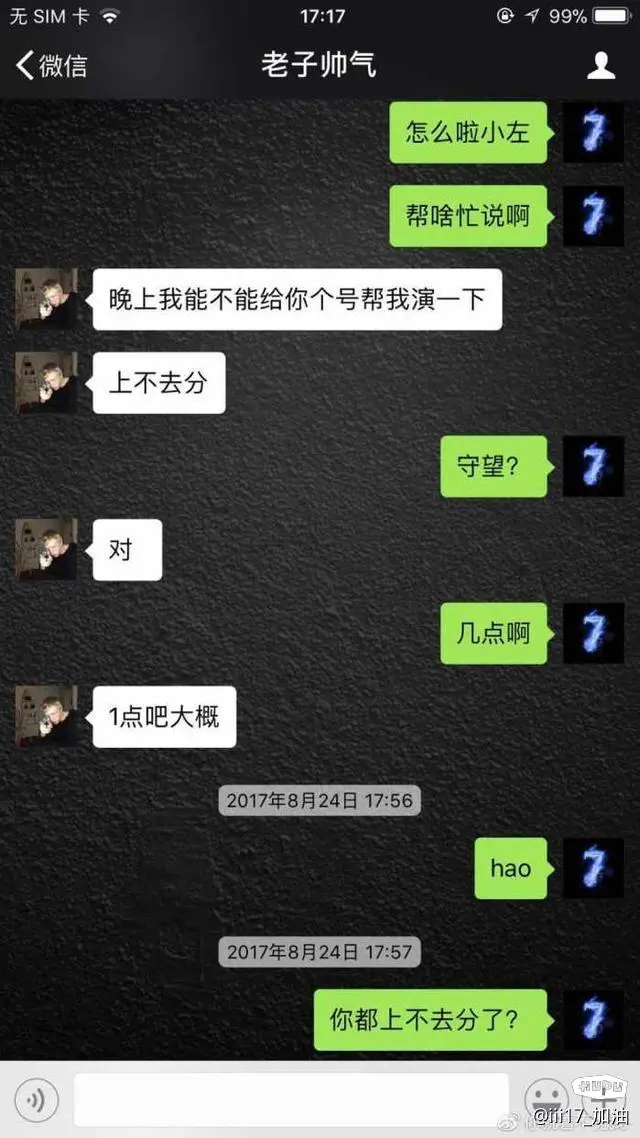The width and height of the screenshot is (640, 1138).
Task: Tap the voice input icon
Action: (37, 1101)
